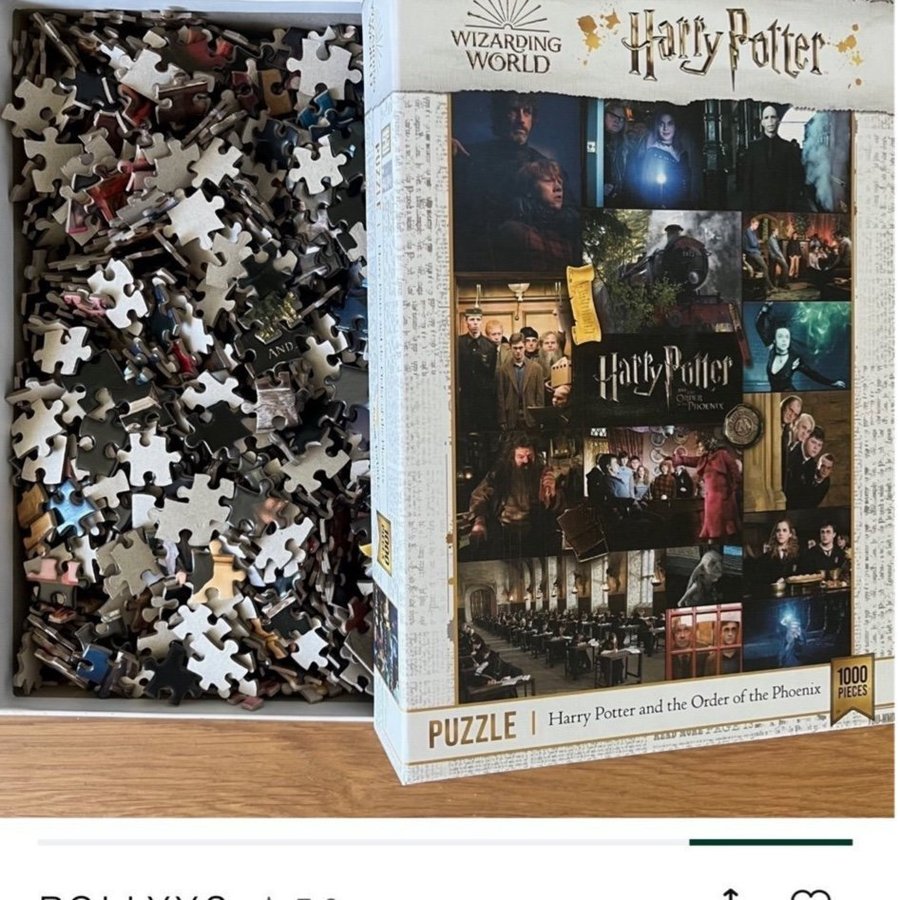900x900 pixels.
Task: Favorite this listing with the heart icon
Action: [810, 893]
